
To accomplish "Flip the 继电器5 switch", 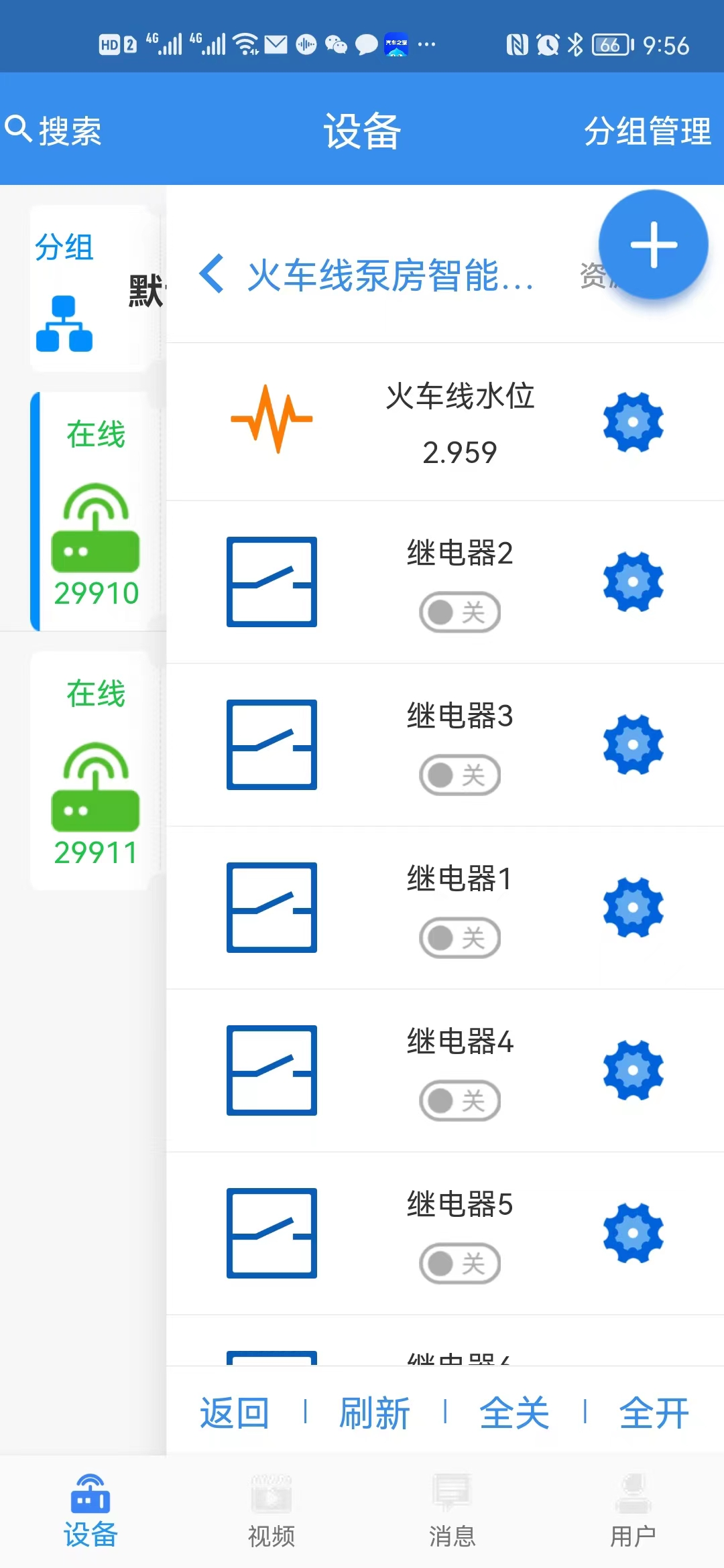I will coord(459,1263).
